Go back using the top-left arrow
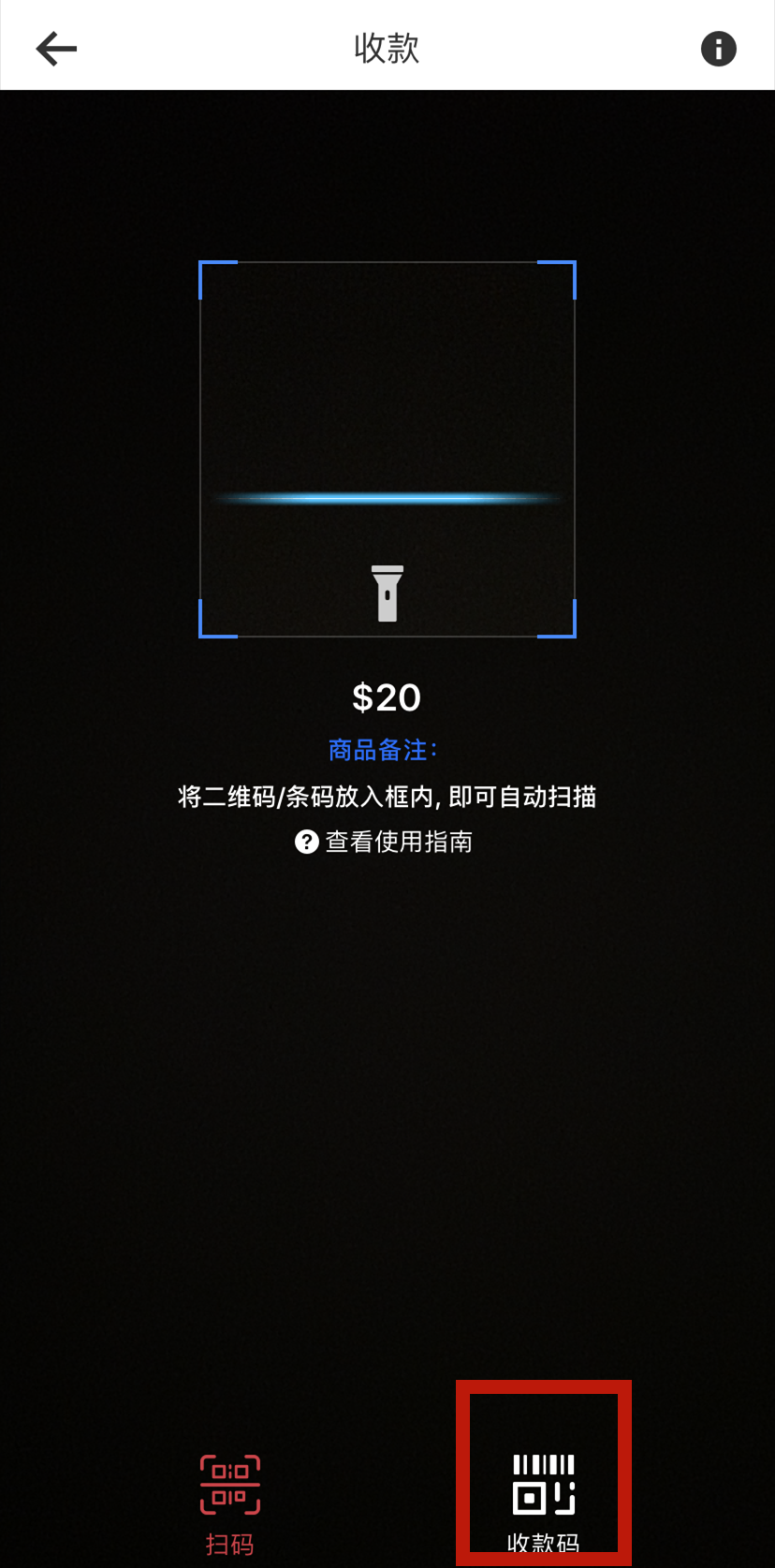The height and width of the screenshot is (1568, 775). (56, 49)
